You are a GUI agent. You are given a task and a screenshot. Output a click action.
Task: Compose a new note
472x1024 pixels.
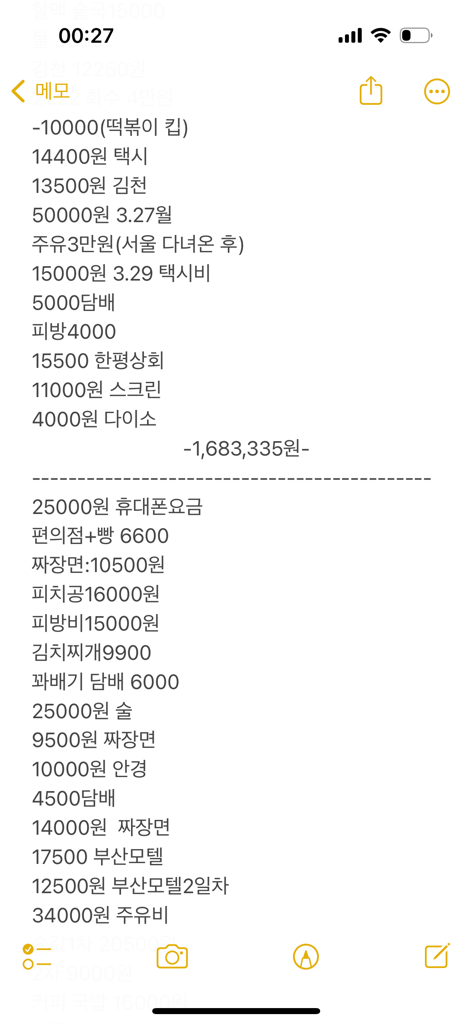437,956
